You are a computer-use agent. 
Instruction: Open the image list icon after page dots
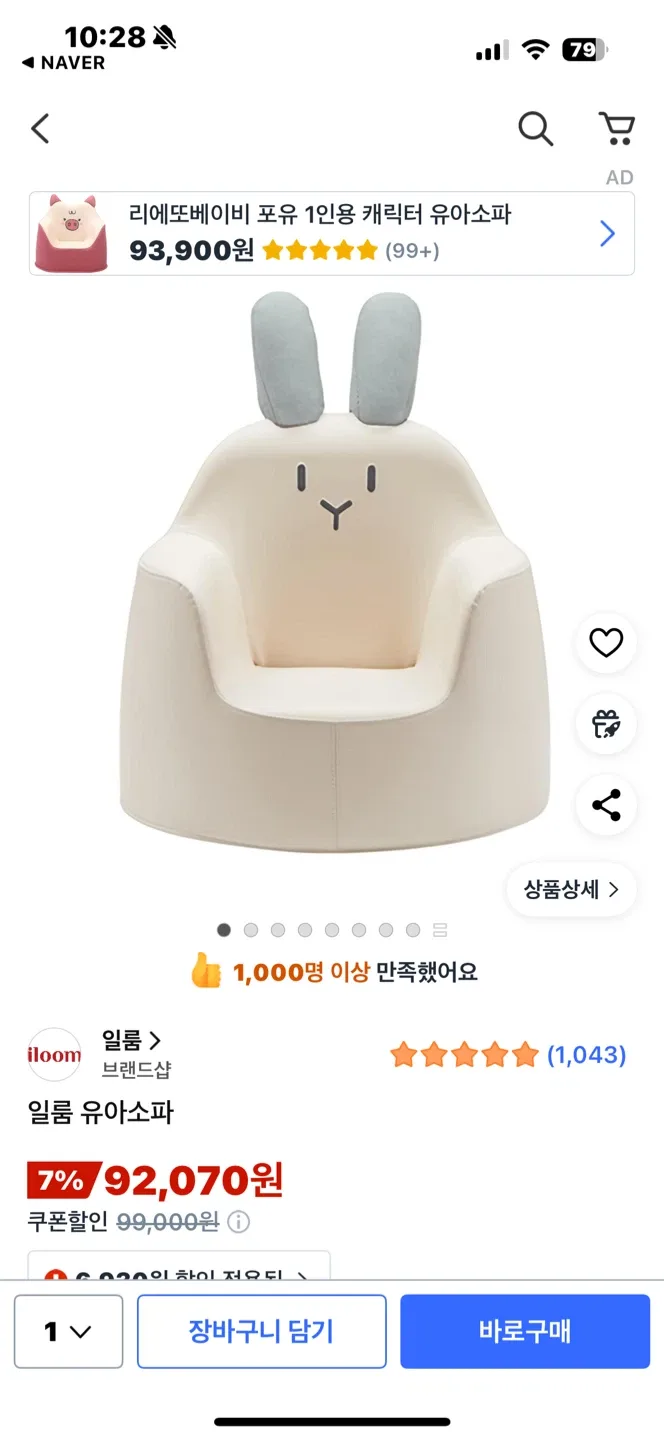440,930
